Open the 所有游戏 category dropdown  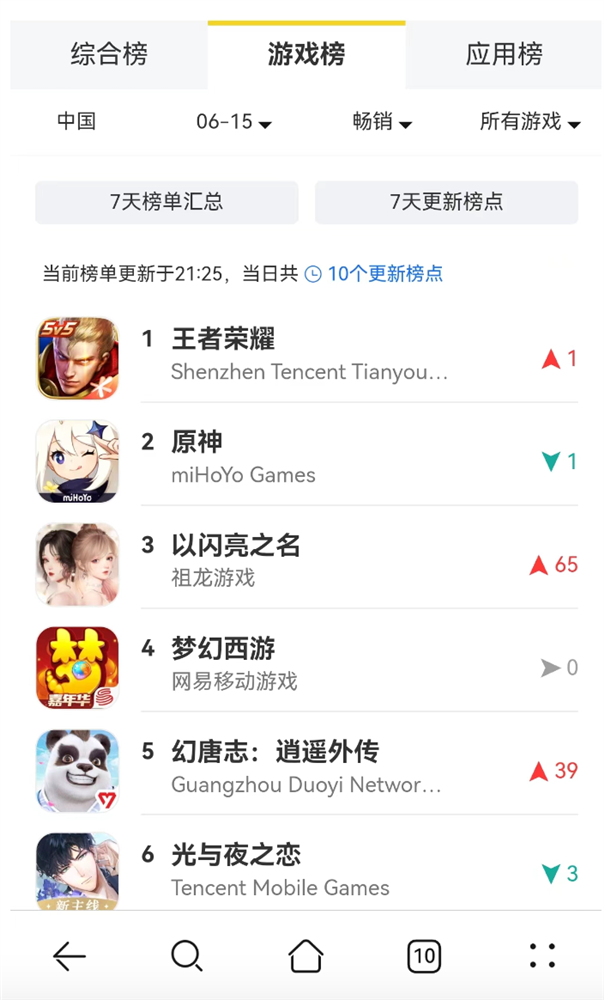click(x=530, y=122)
